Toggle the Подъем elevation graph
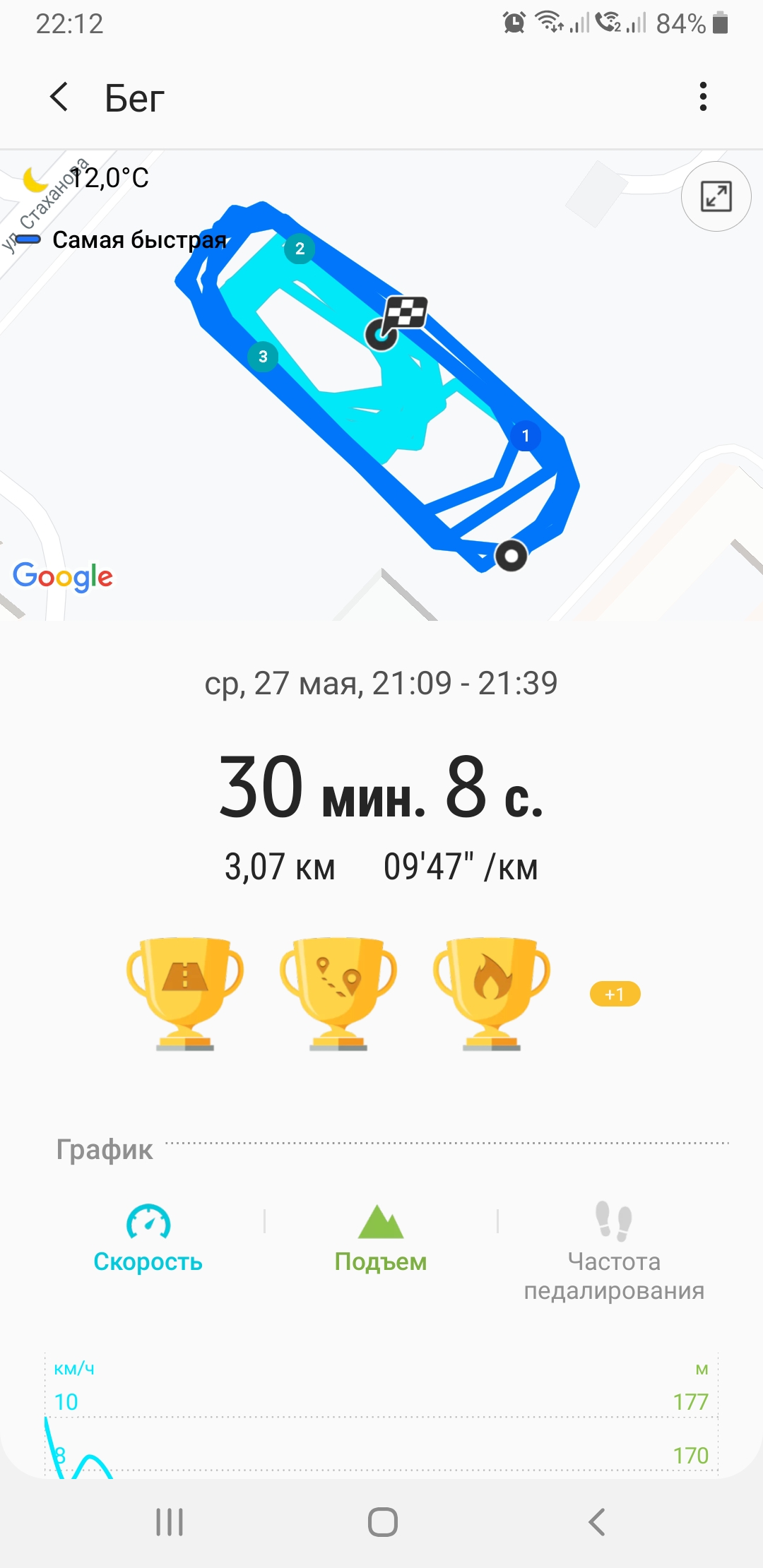The width and height of the screenshot is (763, 1568). (x=381, y=1238)
